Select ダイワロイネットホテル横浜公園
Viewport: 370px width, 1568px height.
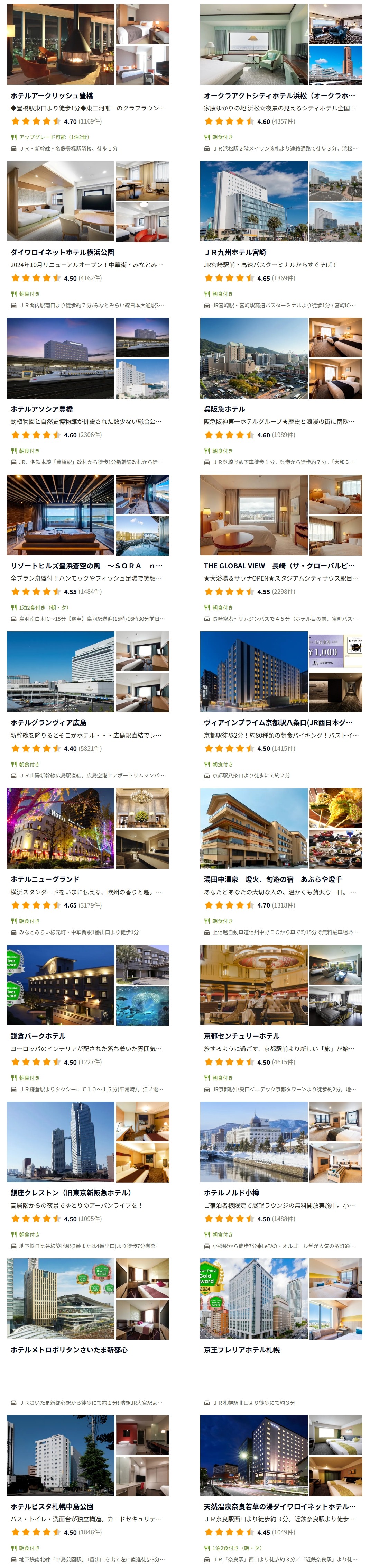[x=62, y=252]
